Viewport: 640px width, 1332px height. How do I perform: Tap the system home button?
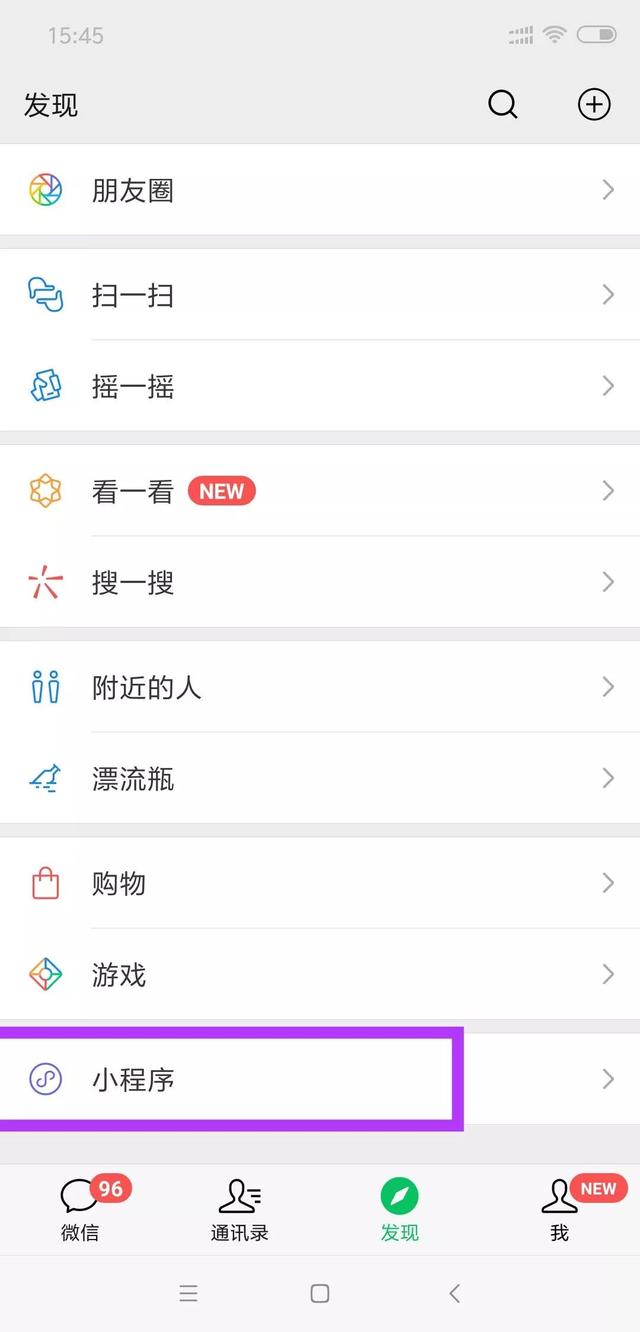320,1294
